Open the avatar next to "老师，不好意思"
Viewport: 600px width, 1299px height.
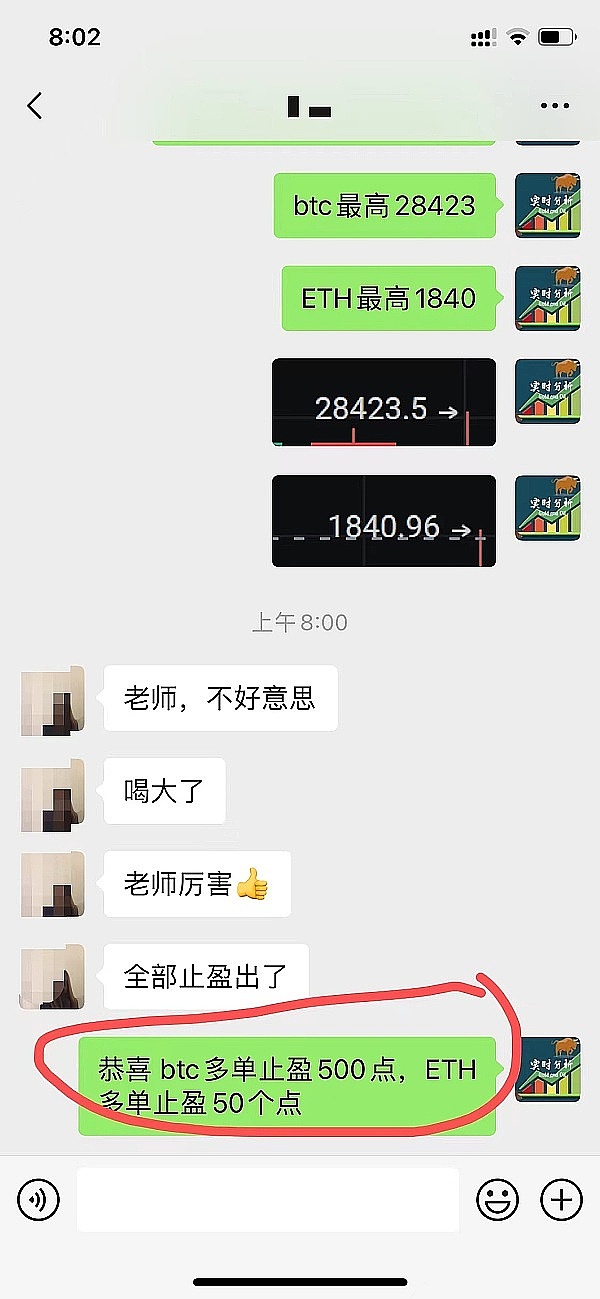tap(53, 698)
